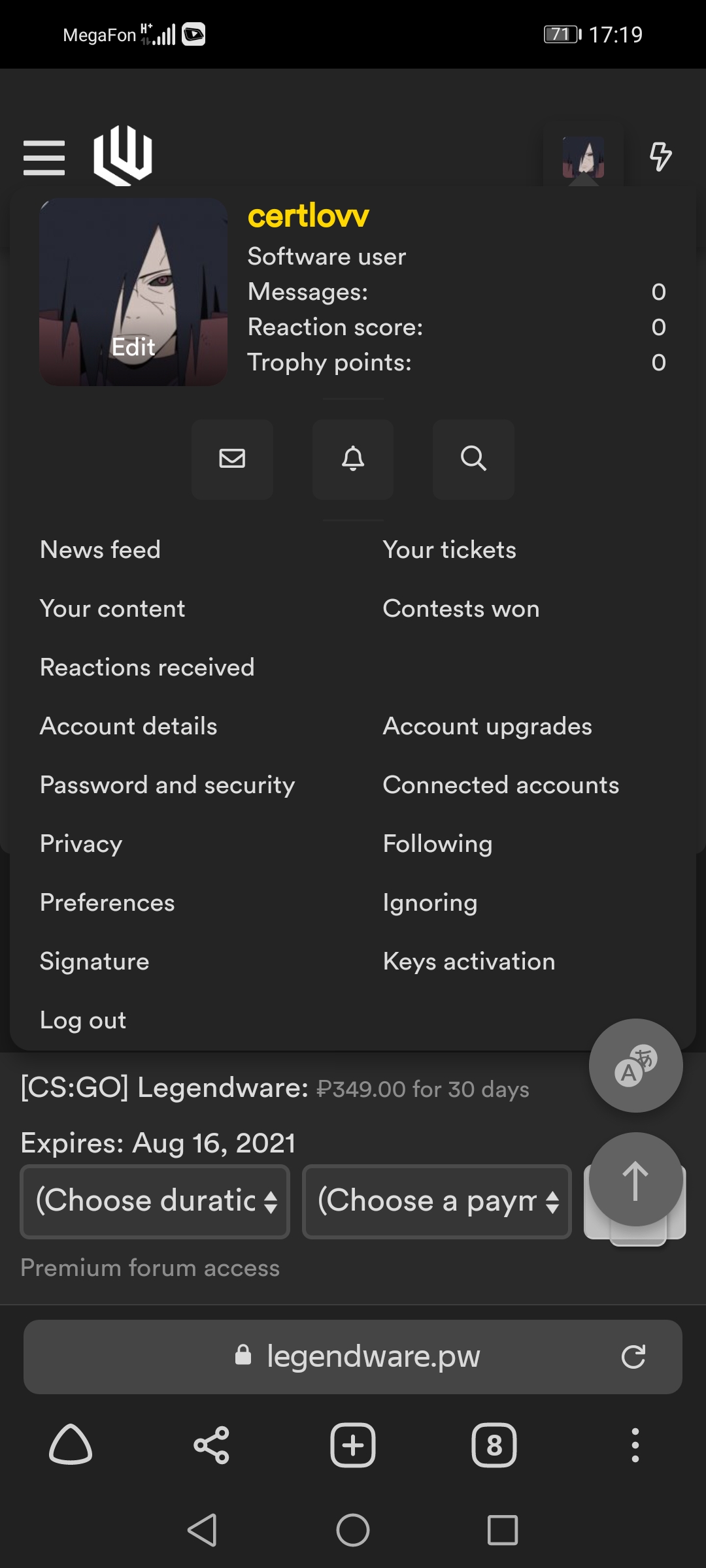Go to Account upgrades
This screenshot has width=706, height=1568.
pyautogui.click(x=488, y=726)
